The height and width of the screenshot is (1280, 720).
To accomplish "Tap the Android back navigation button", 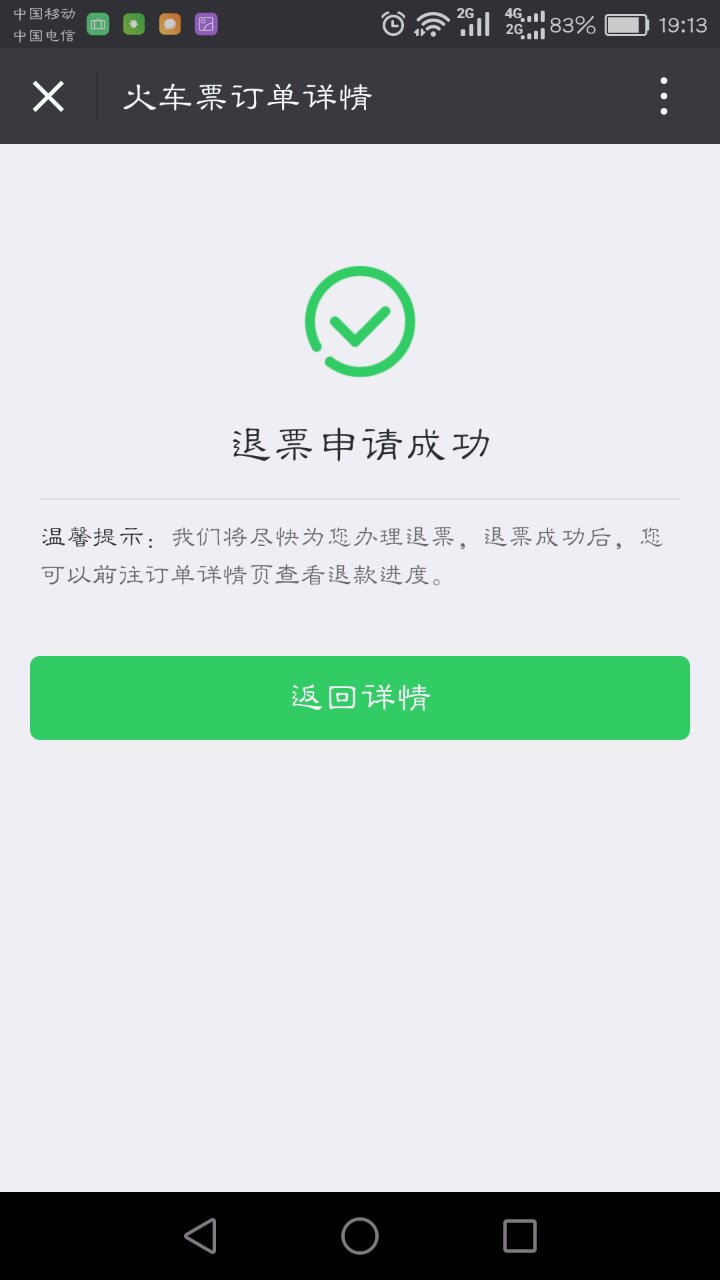I will (x=200, y=1236).
